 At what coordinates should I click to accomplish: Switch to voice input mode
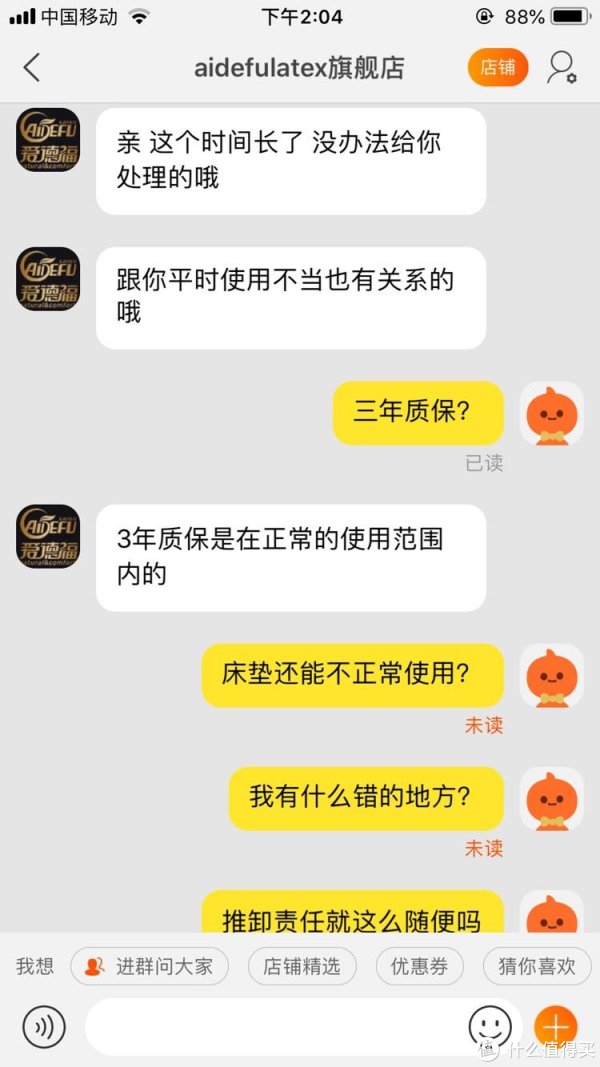(x=44, y=1027)
